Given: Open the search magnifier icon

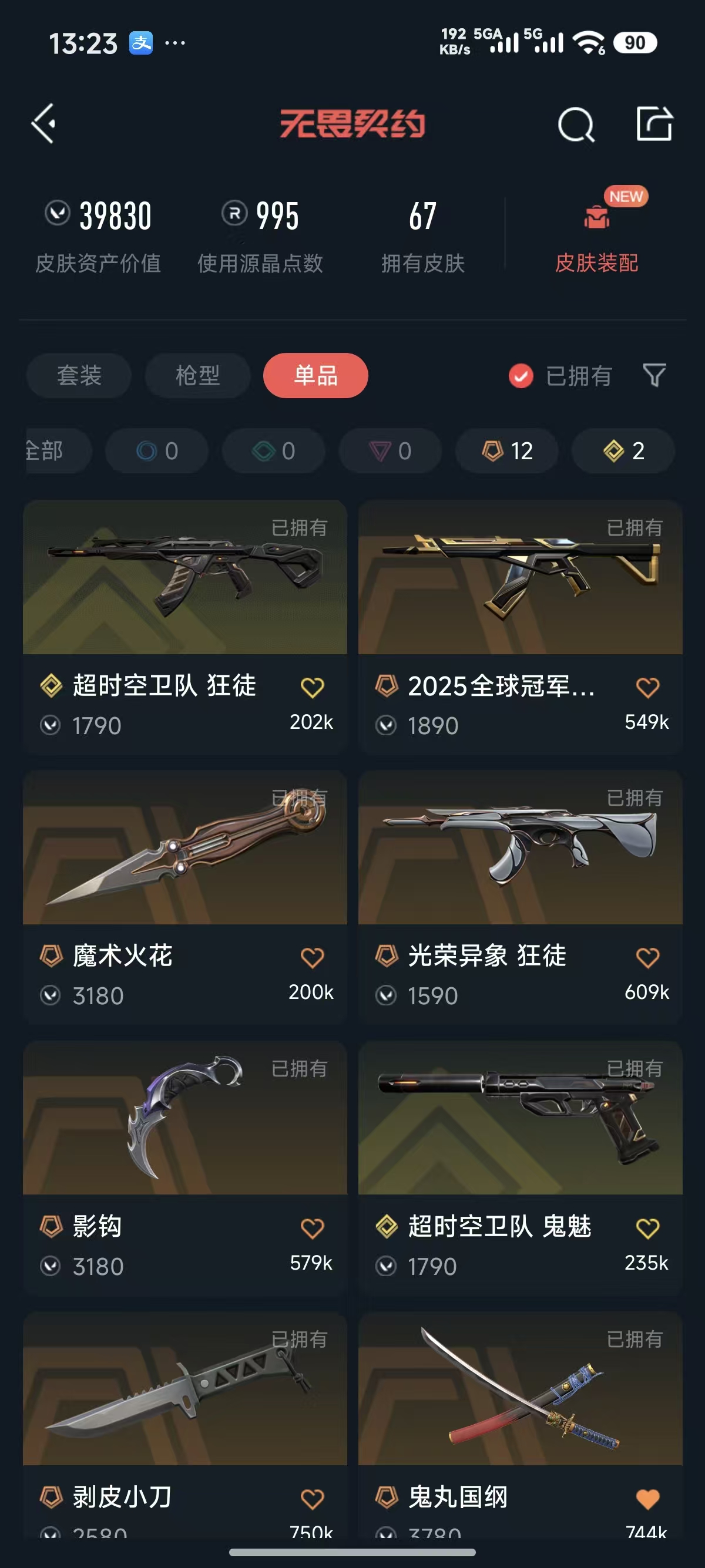Looking at the screenshot, I should pos(575,124).
